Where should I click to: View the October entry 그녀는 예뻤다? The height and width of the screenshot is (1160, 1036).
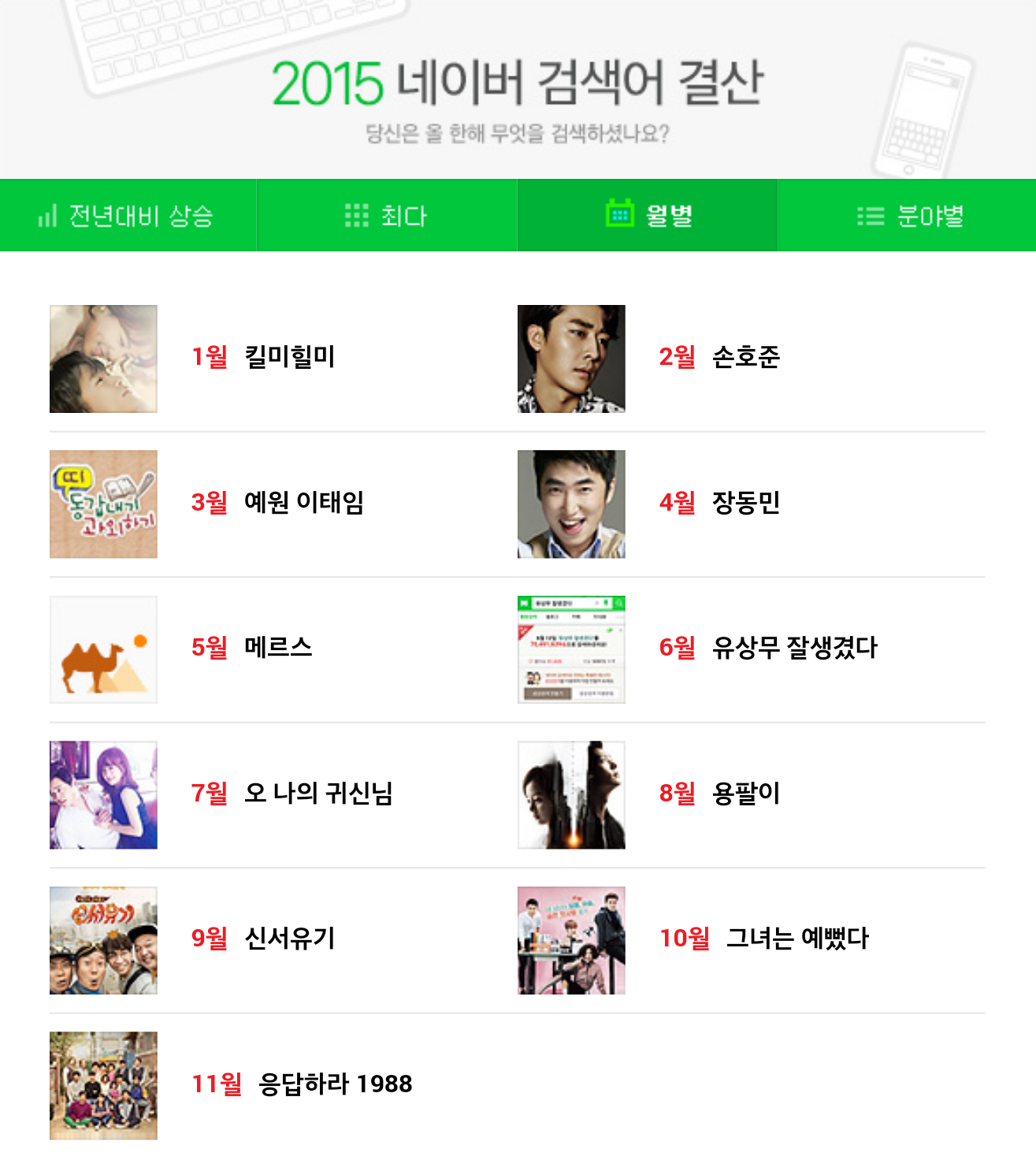pos(797,939)
